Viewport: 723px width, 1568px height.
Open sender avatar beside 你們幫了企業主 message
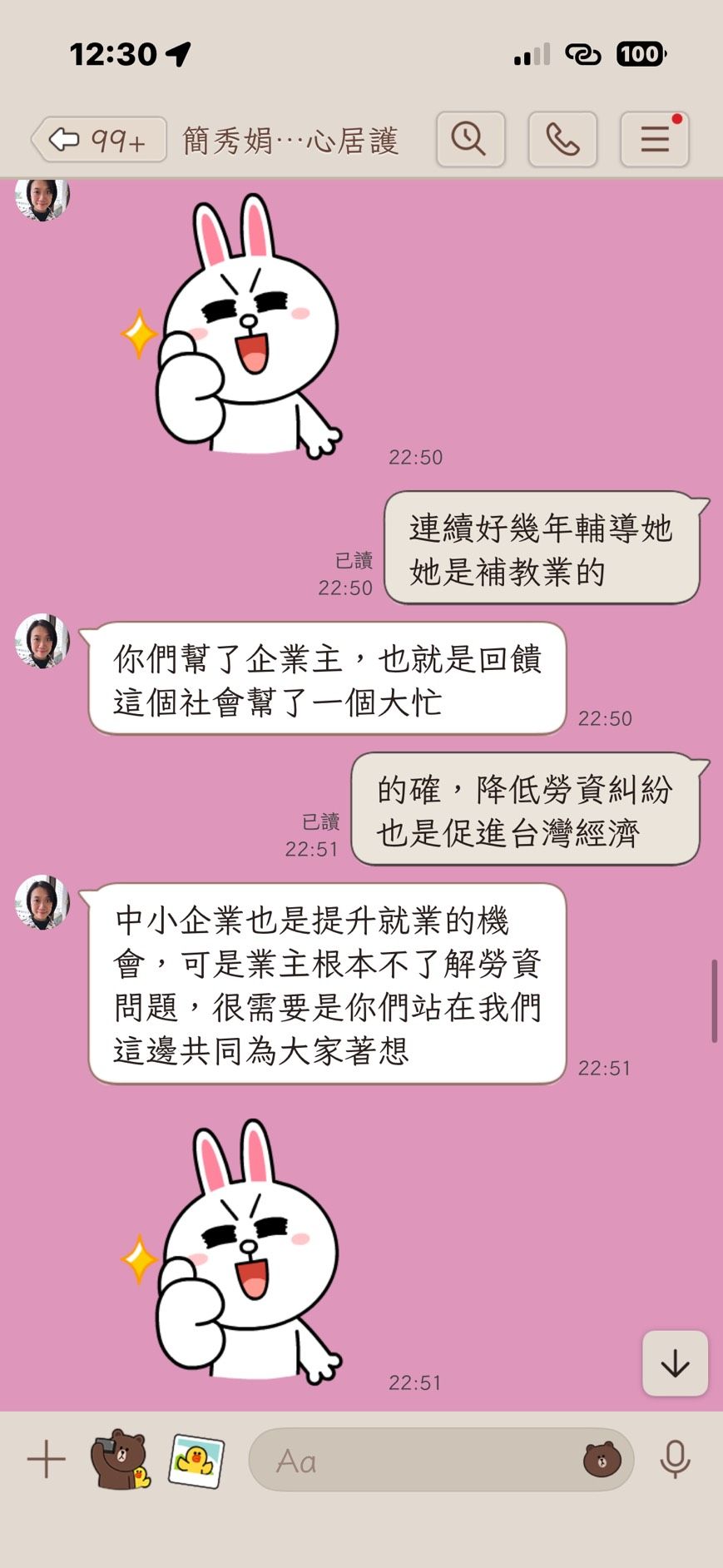42,642
